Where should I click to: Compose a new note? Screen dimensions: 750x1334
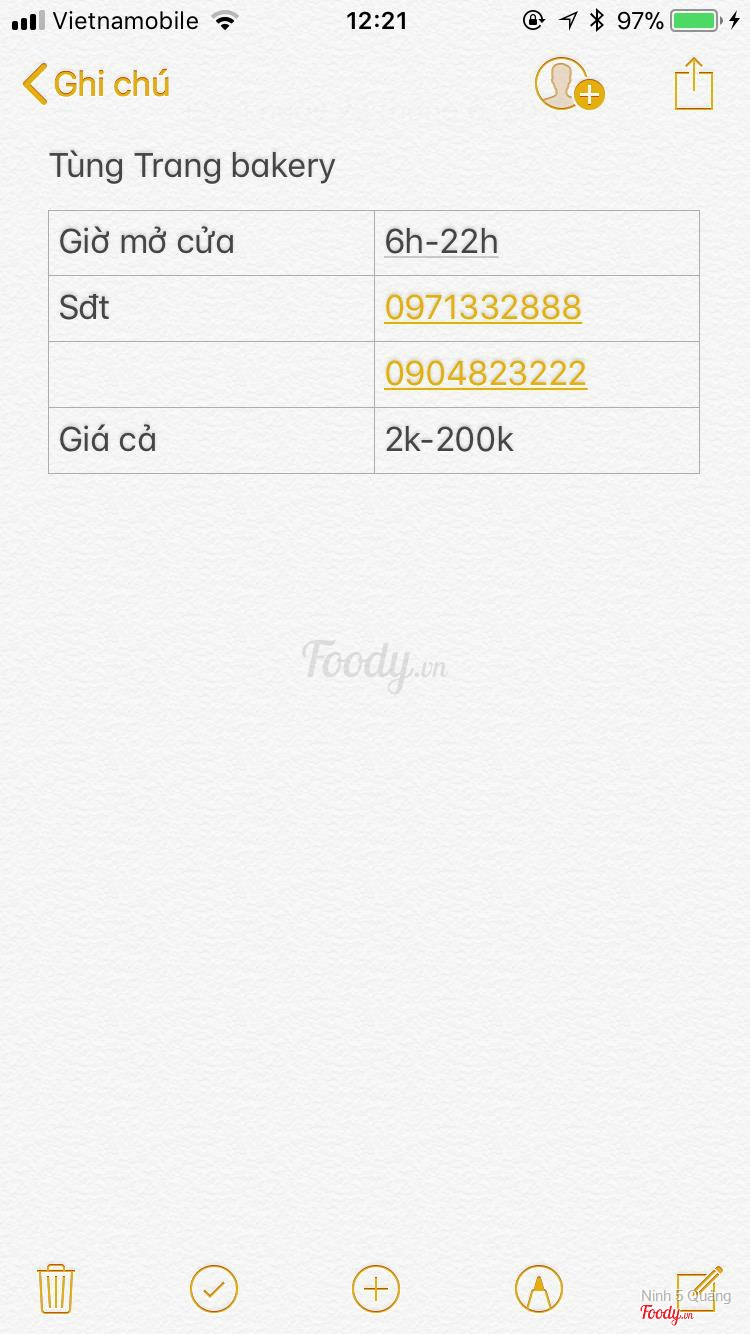(x=698, y=1288)
